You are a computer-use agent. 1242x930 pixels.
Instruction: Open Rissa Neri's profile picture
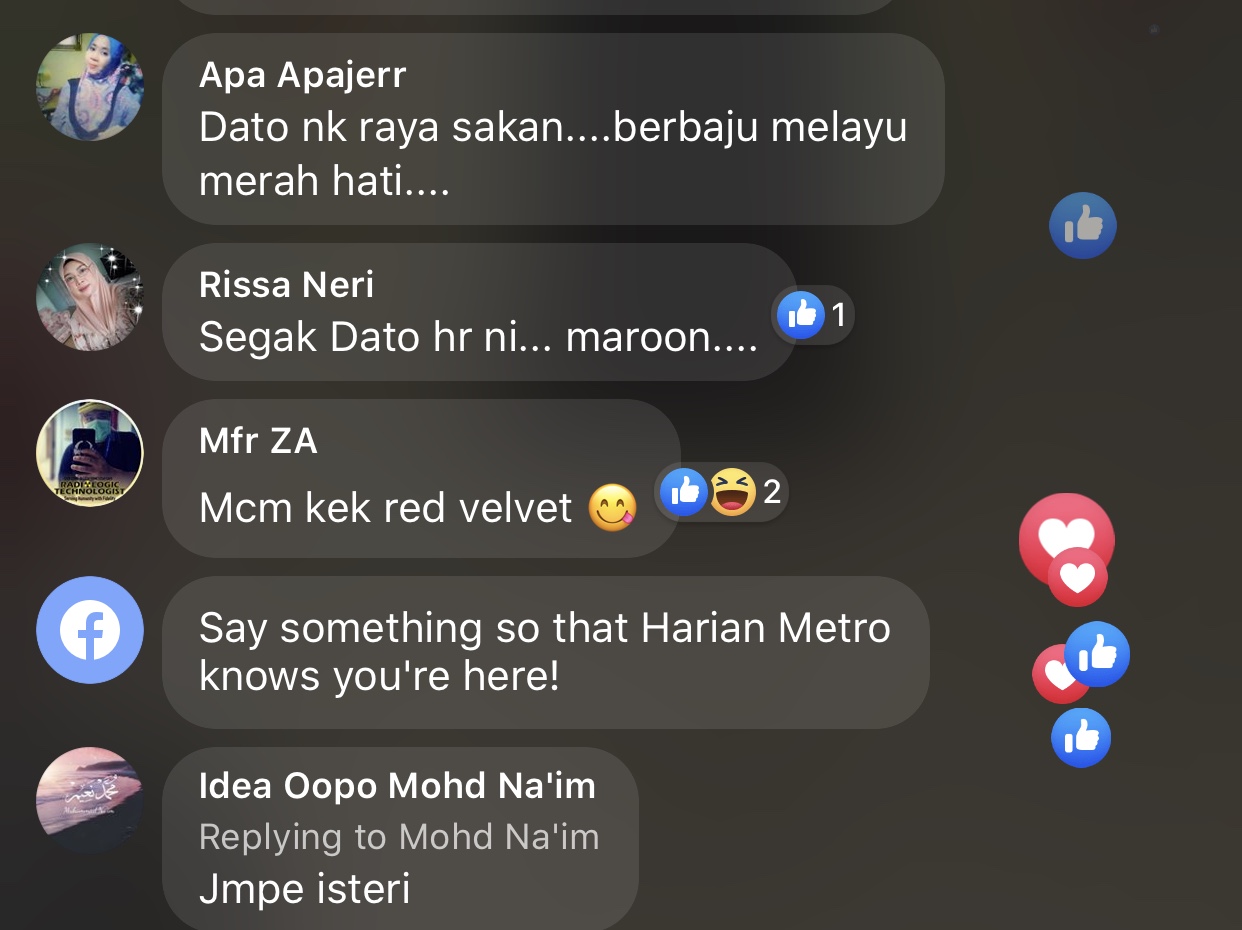90,297
